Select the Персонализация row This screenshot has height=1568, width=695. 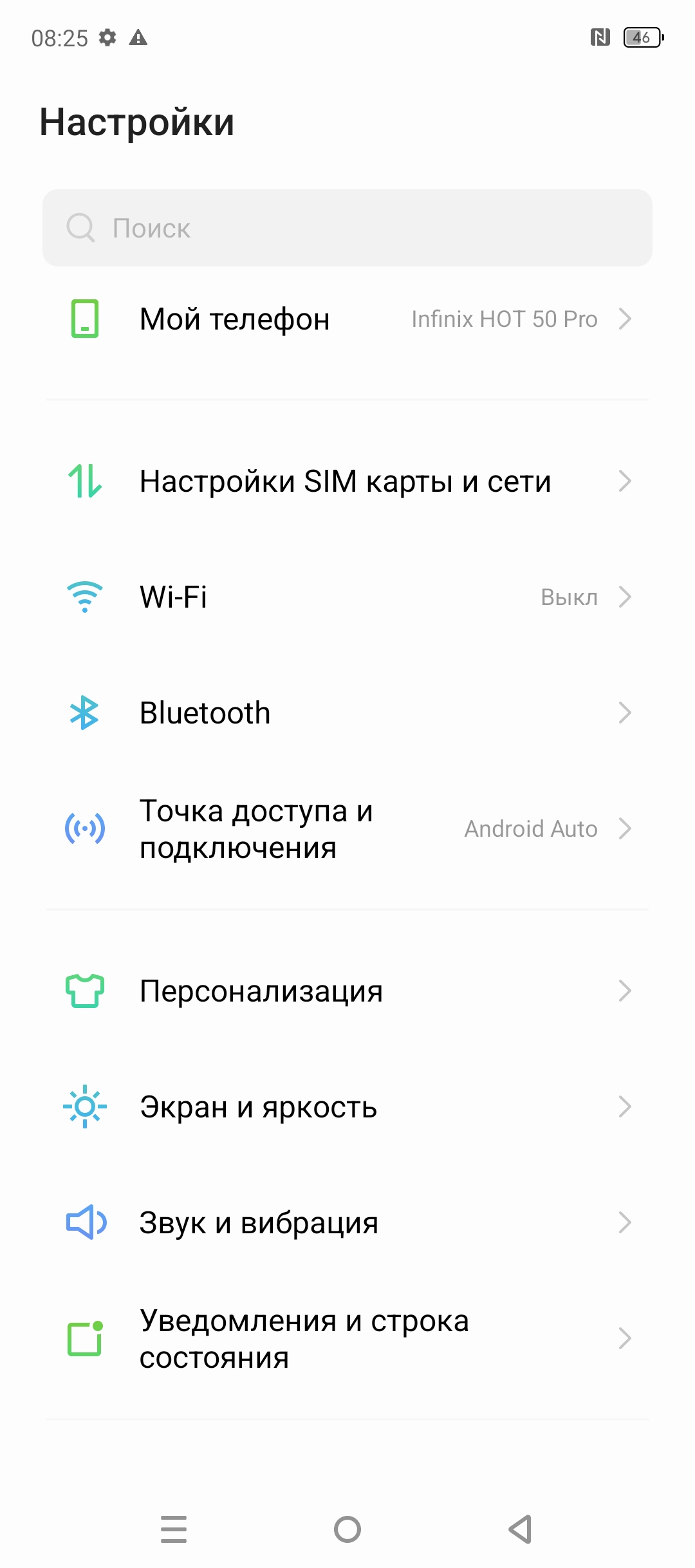tap(347, 991)
